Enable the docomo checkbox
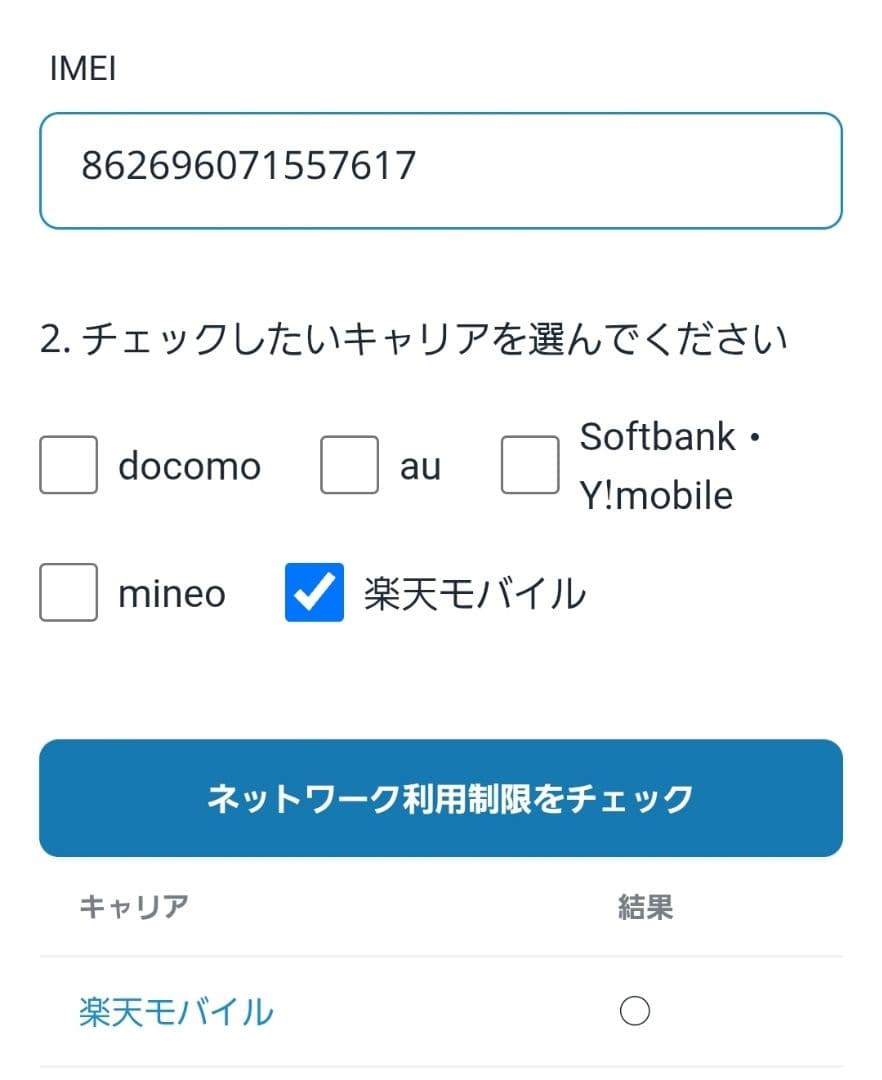The height and width of the screenshot is (1080, 882). [x=67, y=464]
